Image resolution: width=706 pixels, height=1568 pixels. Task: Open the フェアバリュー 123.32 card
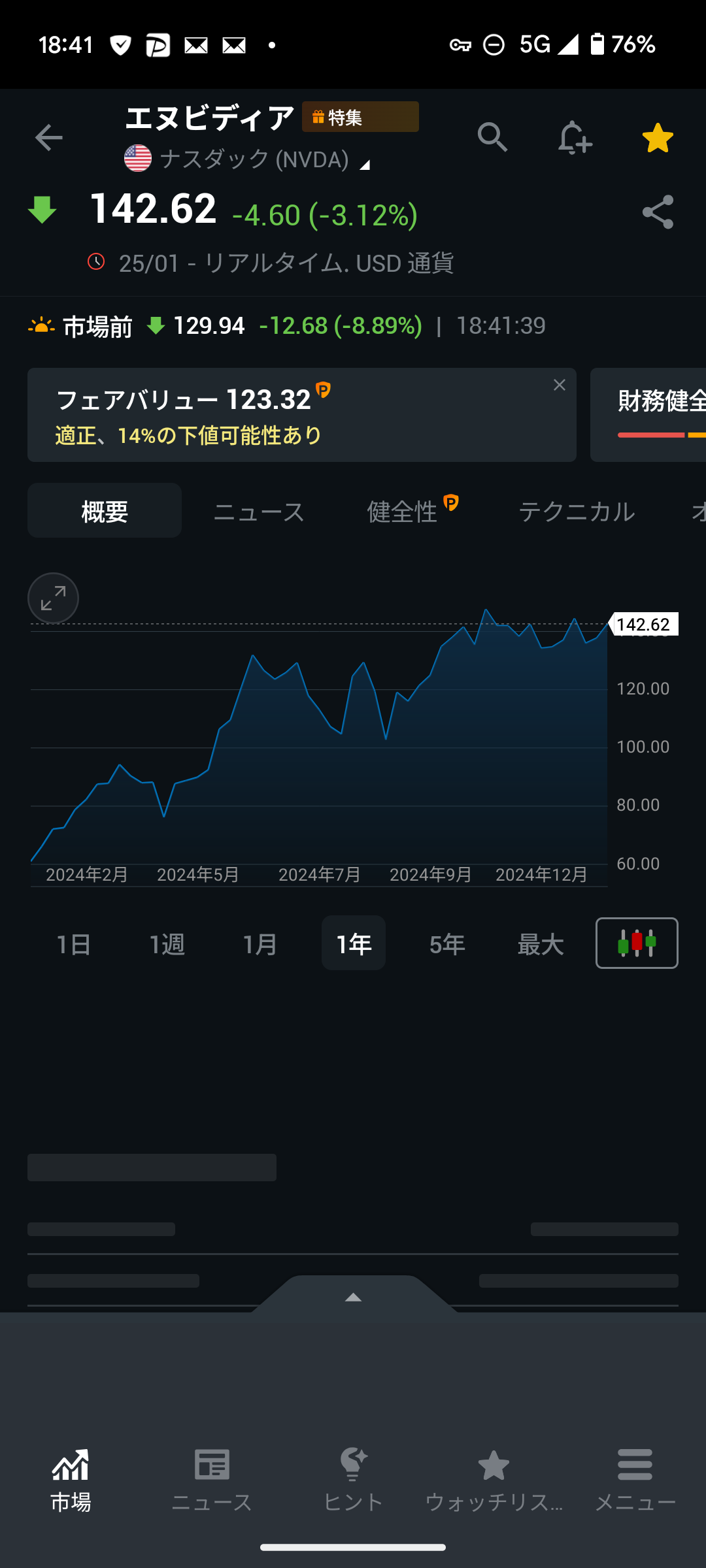coord(288,415)
